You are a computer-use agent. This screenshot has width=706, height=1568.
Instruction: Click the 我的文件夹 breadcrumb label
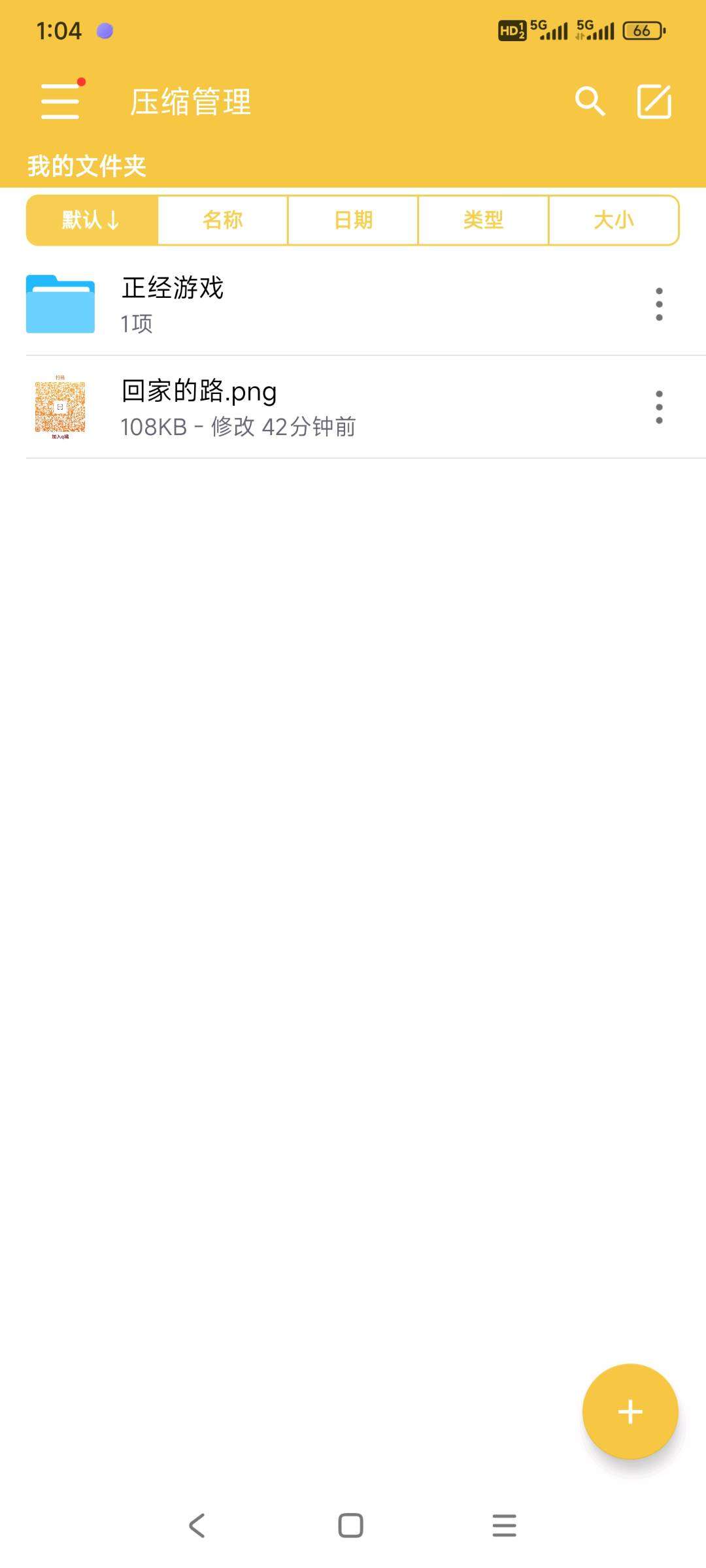[87, 165]
